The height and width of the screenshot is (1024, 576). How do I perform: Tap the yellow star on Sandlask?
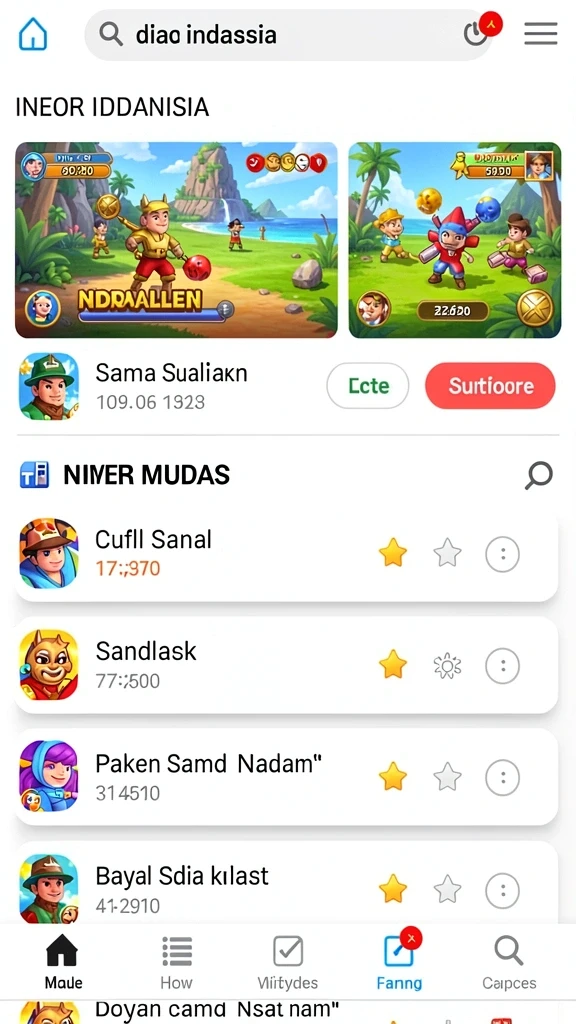pos(392,665)
